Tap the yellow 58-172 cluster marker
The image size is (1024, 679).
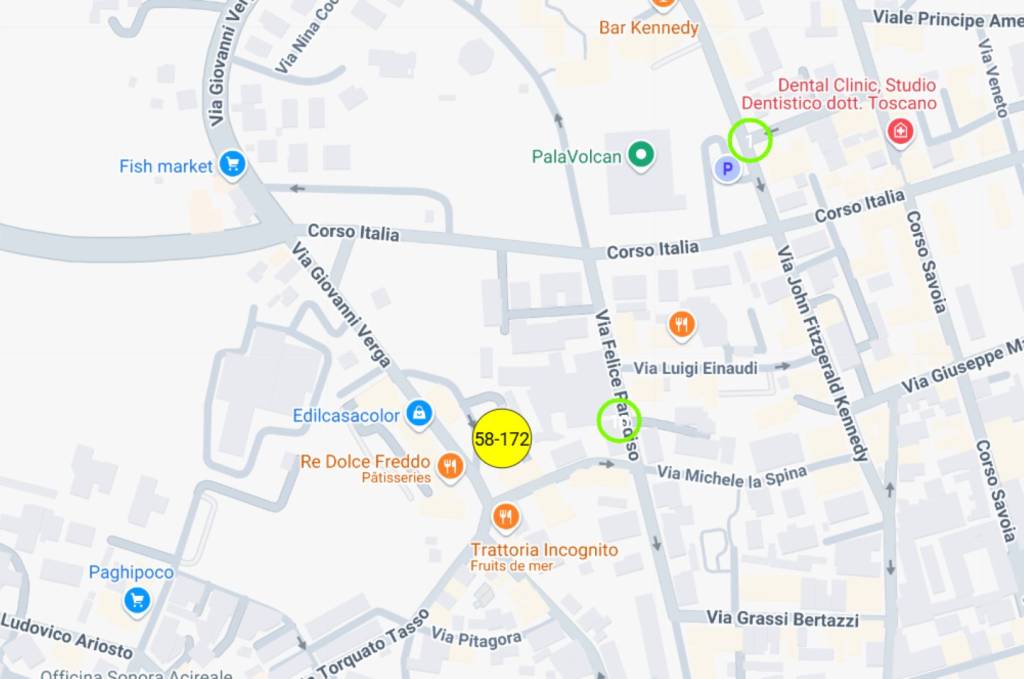(x=501, y=438)
